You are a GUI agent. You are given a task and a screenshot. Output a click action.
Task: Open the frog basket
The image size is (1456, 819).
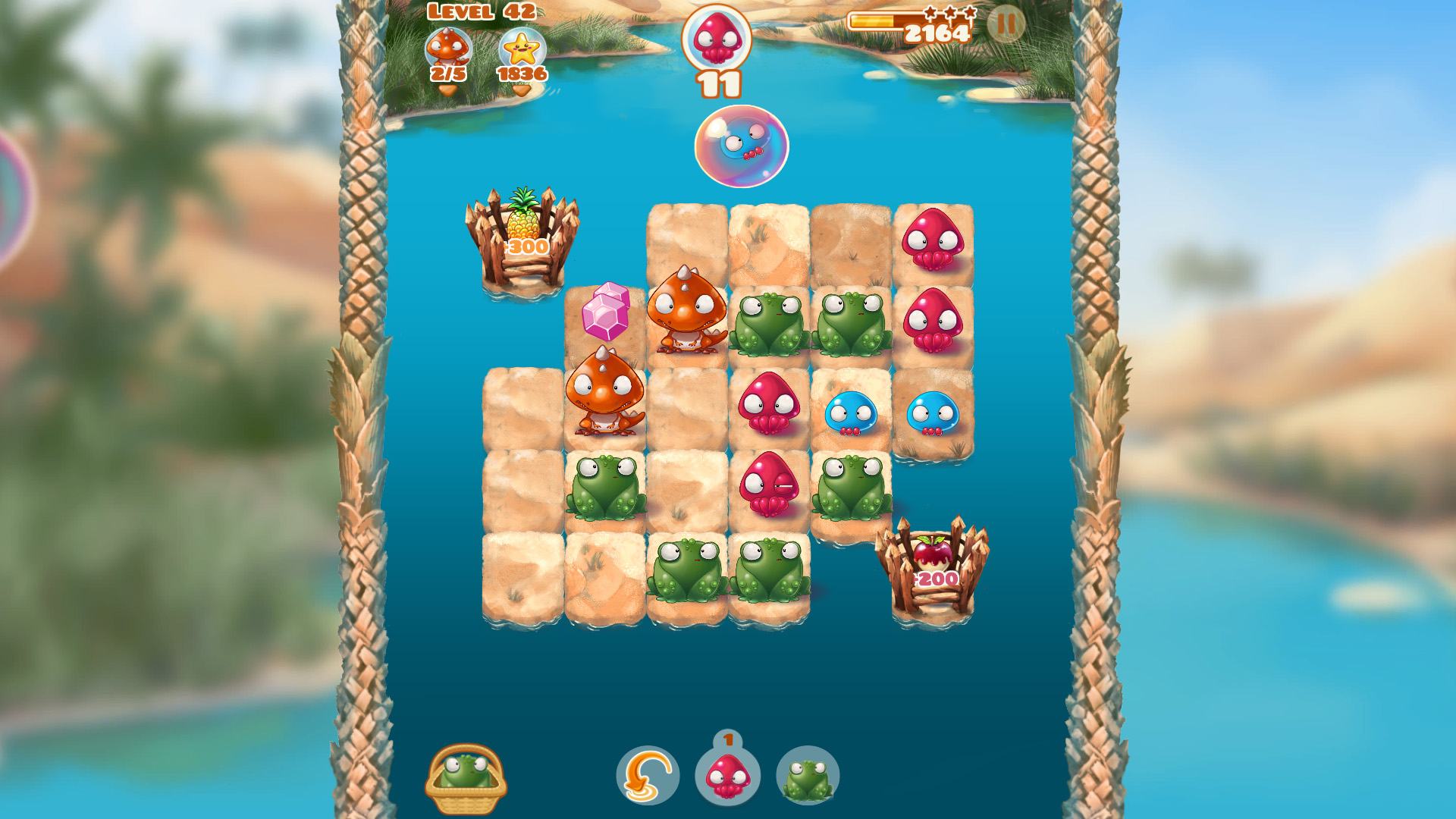click(x=465, y=779)
